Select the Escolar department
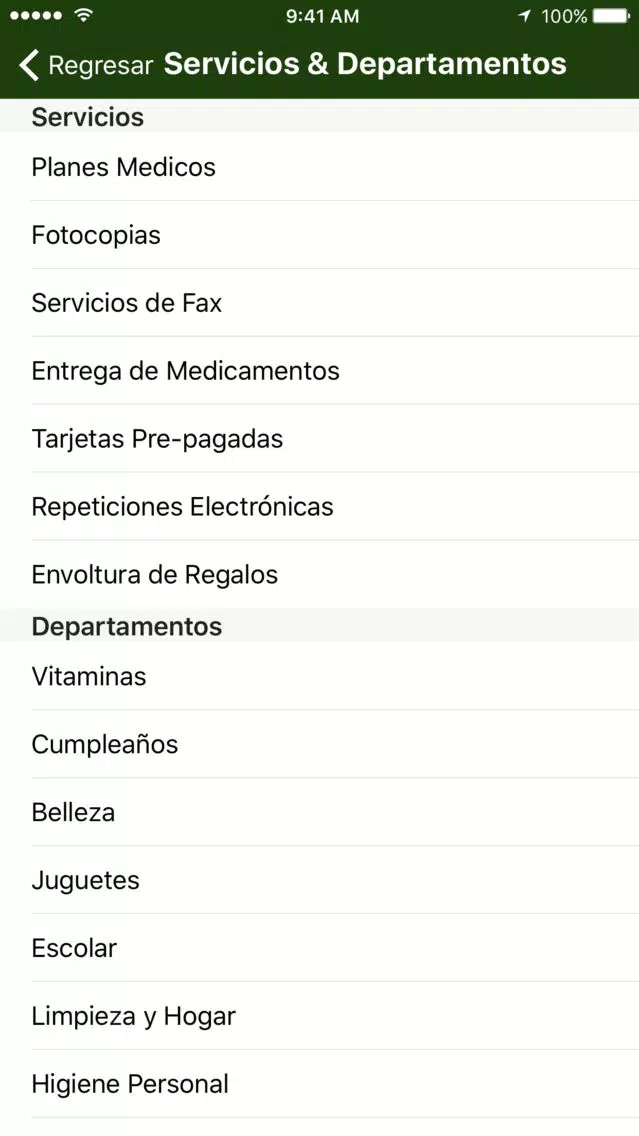Viewport: 639px width, 1136px height. [320, 948]
